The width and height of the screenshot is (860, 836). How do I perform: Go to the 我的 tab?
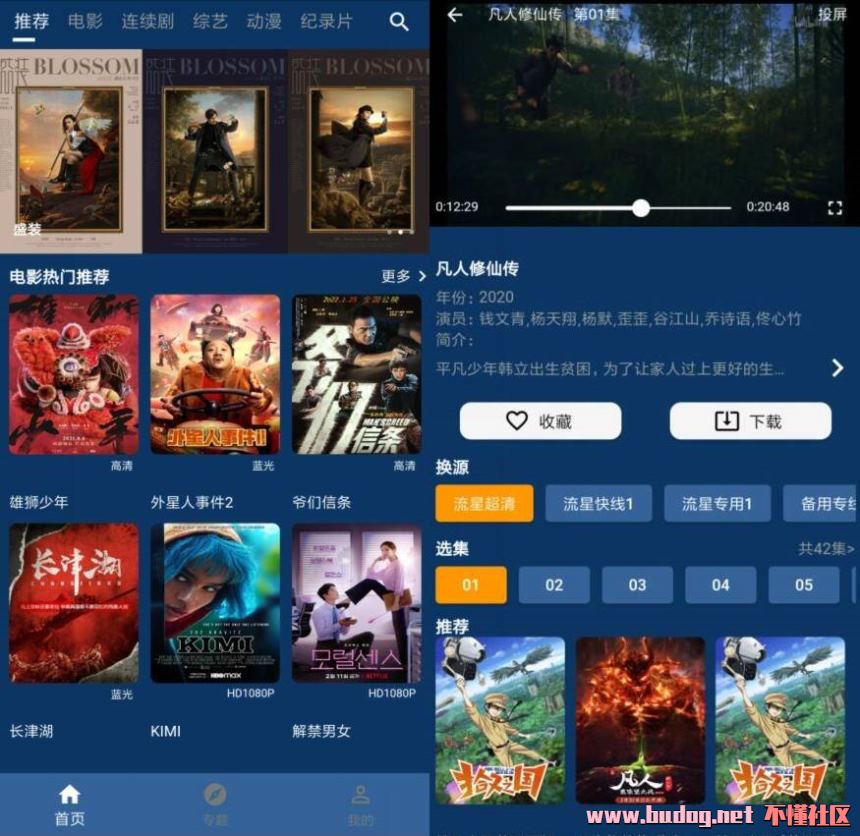(360, 805)
